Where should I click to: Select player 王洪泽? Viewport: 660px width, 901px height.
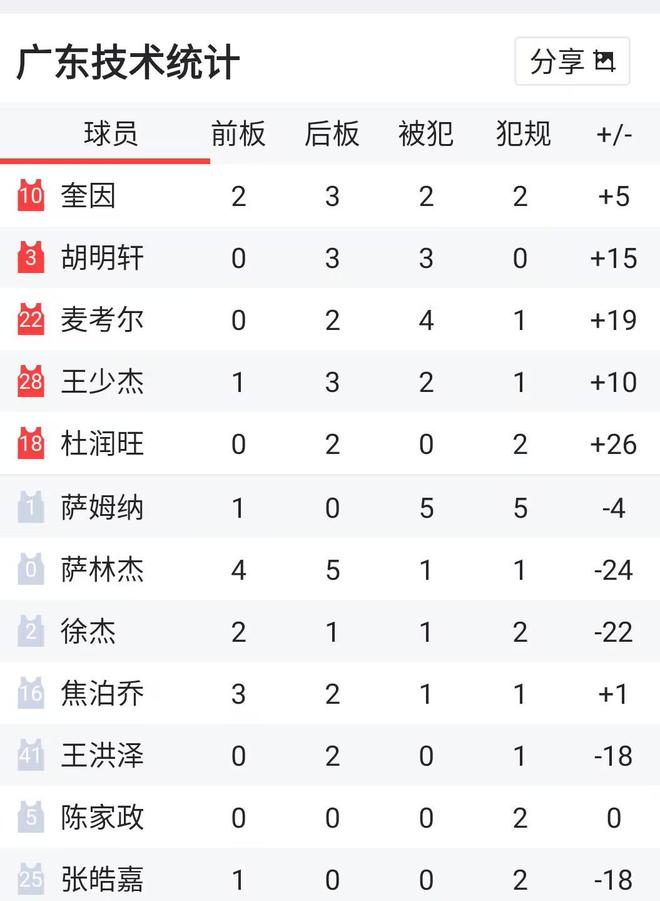tap(102, 755)
